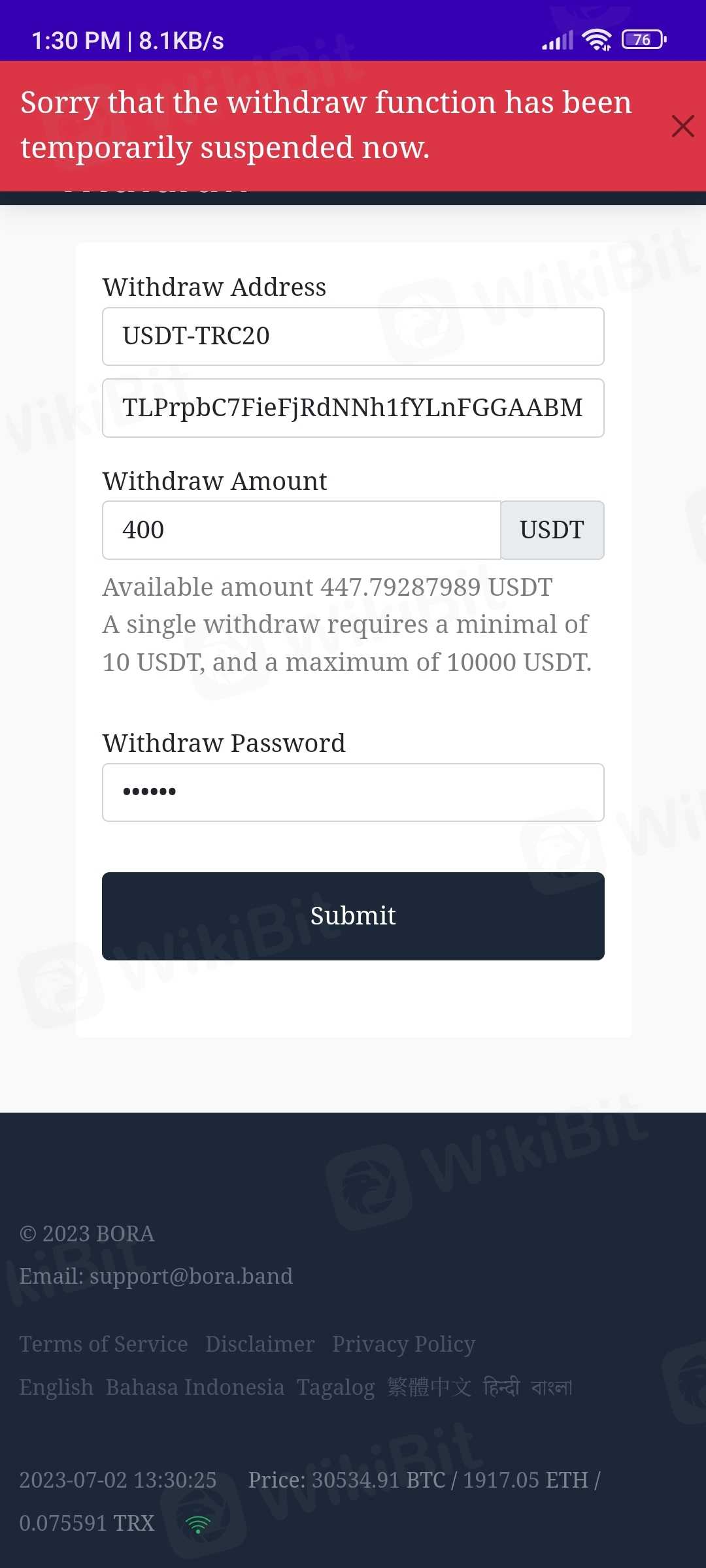Switch language to বাংলা
The image size is (706, 1568).
551,1387
